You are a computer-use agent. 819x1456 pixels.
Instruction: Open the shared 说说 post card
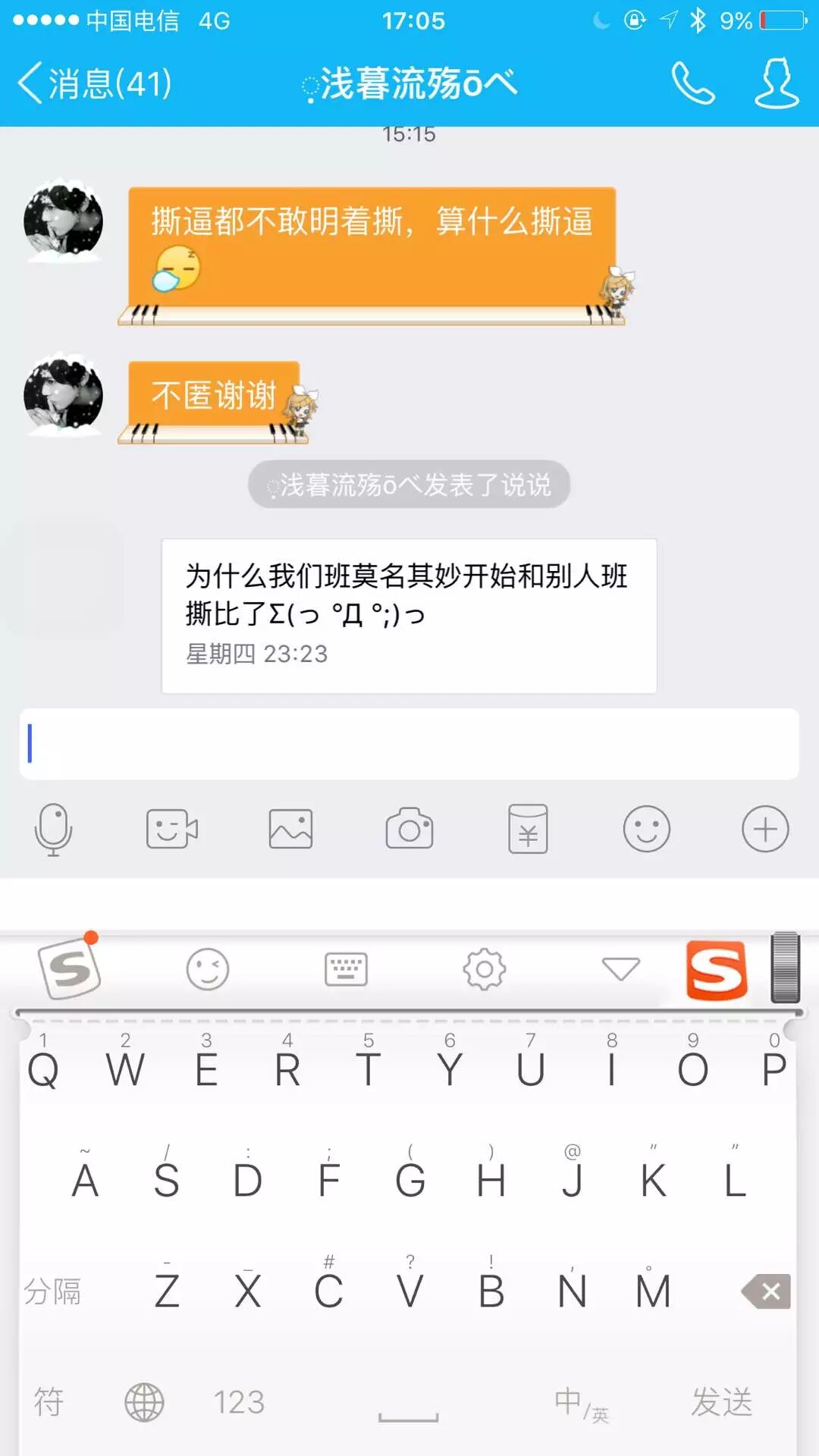(409, 615)
